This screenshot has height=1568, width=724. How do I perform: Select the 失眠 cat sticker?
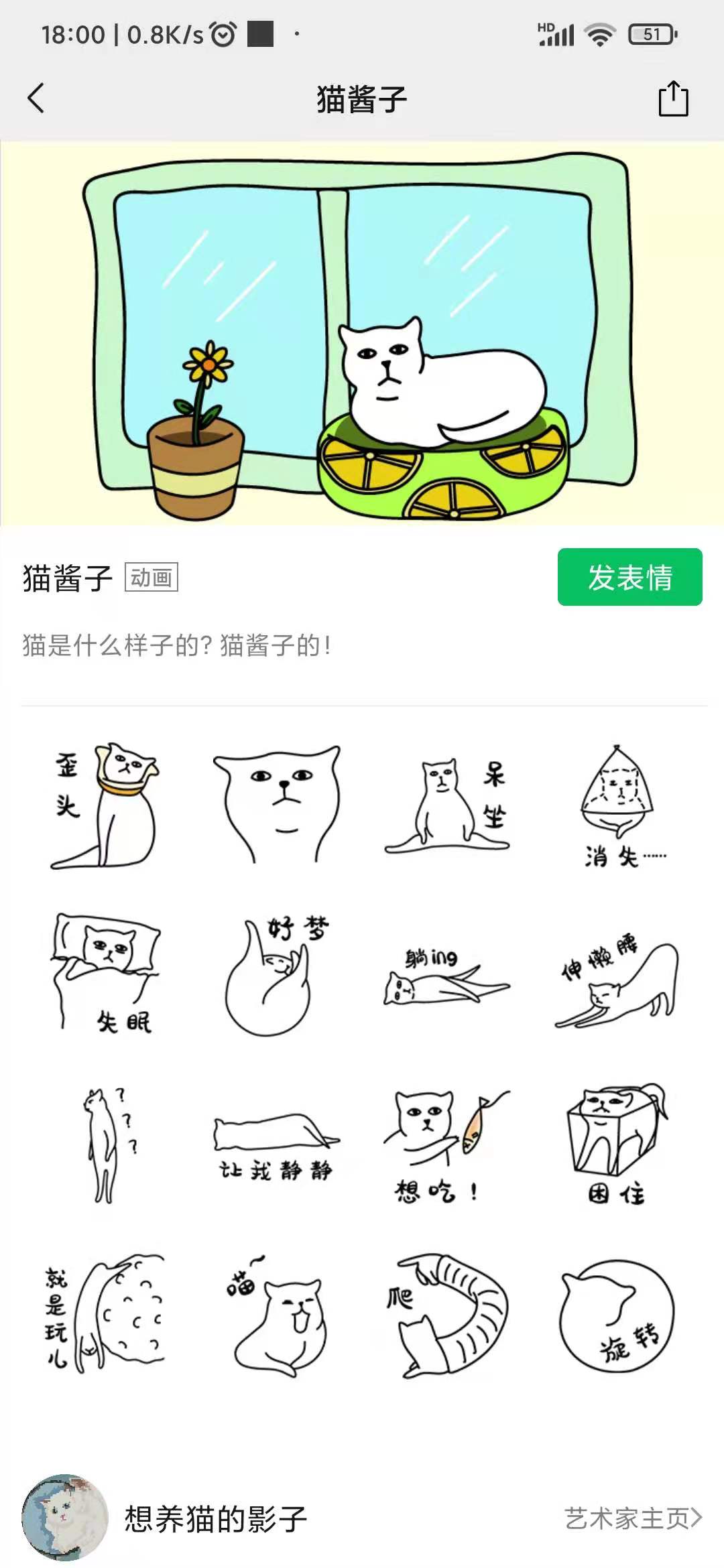(106, 972)
